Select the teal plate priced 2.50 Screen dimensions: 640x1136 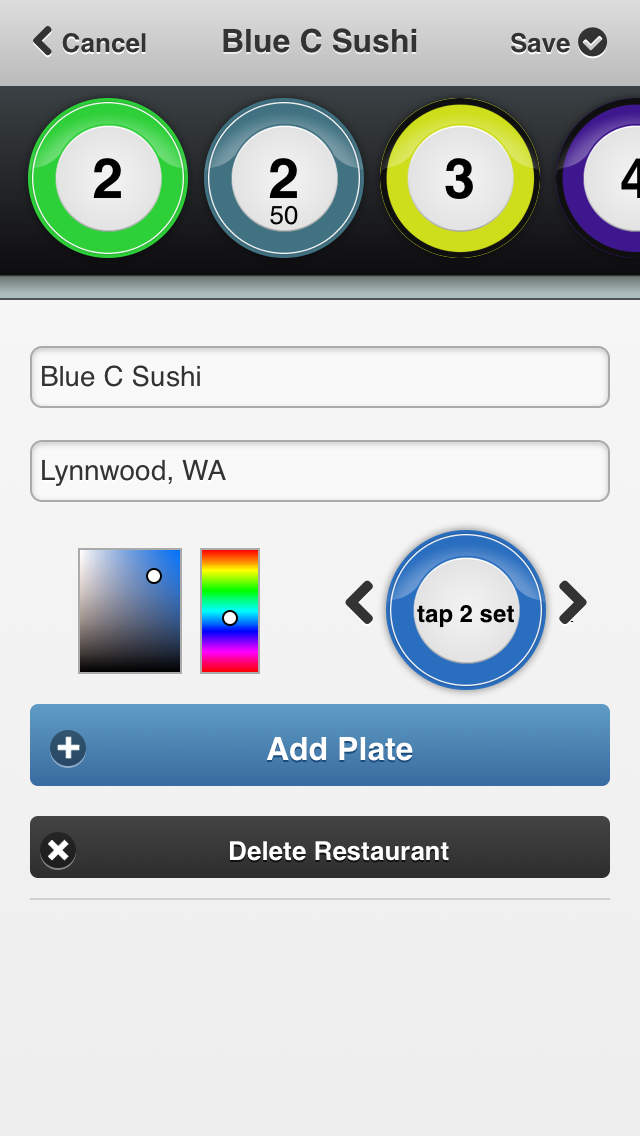click(x=283, y=178)
